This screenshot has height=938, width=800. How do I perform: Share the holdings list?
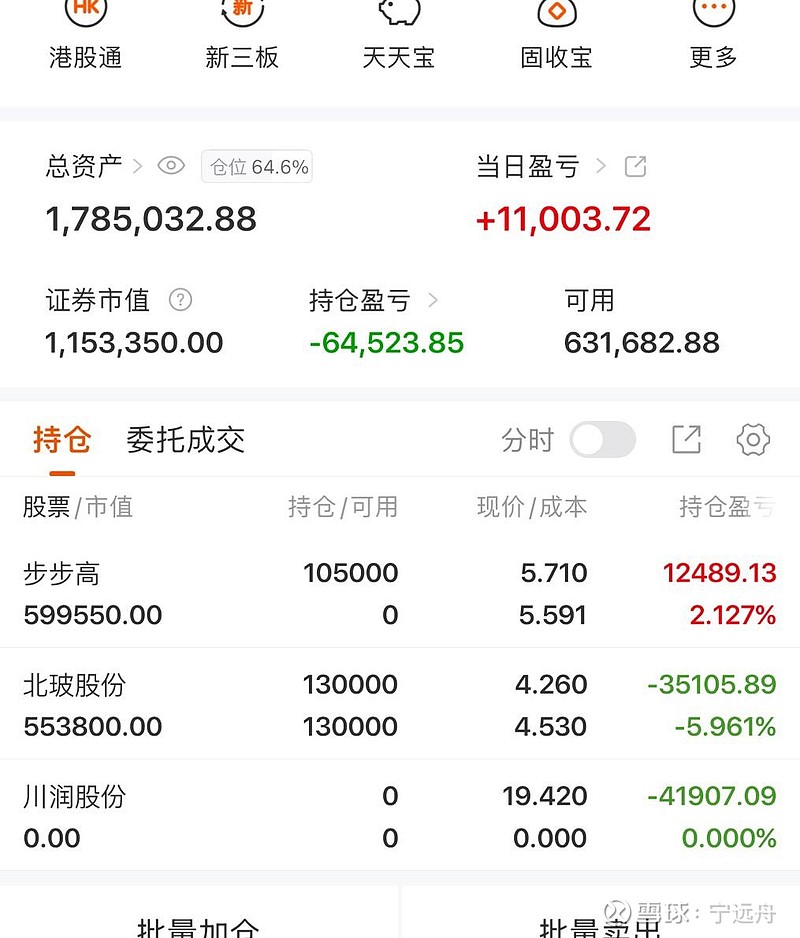(x=686, y=439)
